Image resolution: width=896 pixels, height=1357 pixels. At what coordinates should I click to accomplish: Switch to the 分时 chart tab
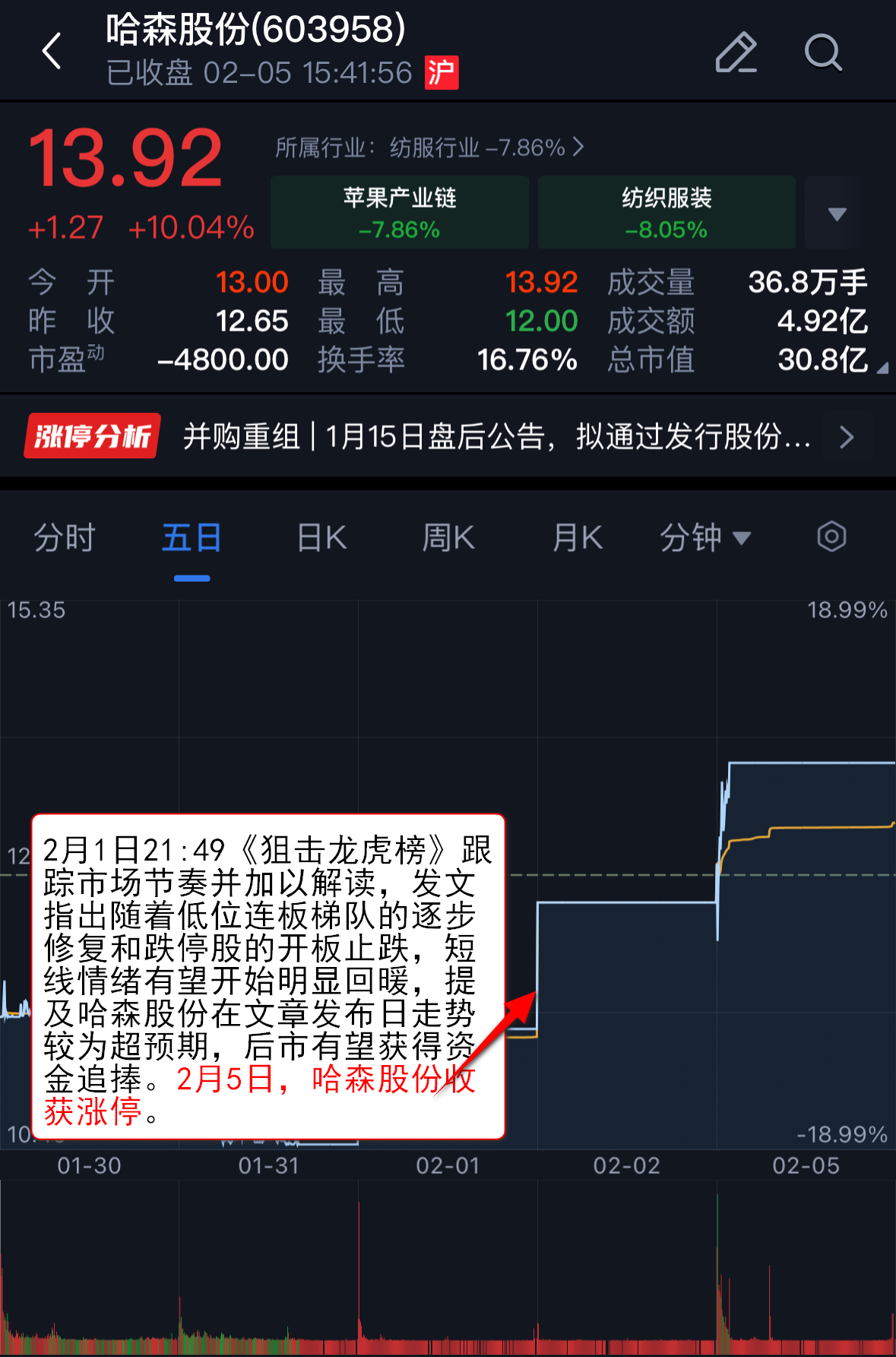tap(65, 538)
